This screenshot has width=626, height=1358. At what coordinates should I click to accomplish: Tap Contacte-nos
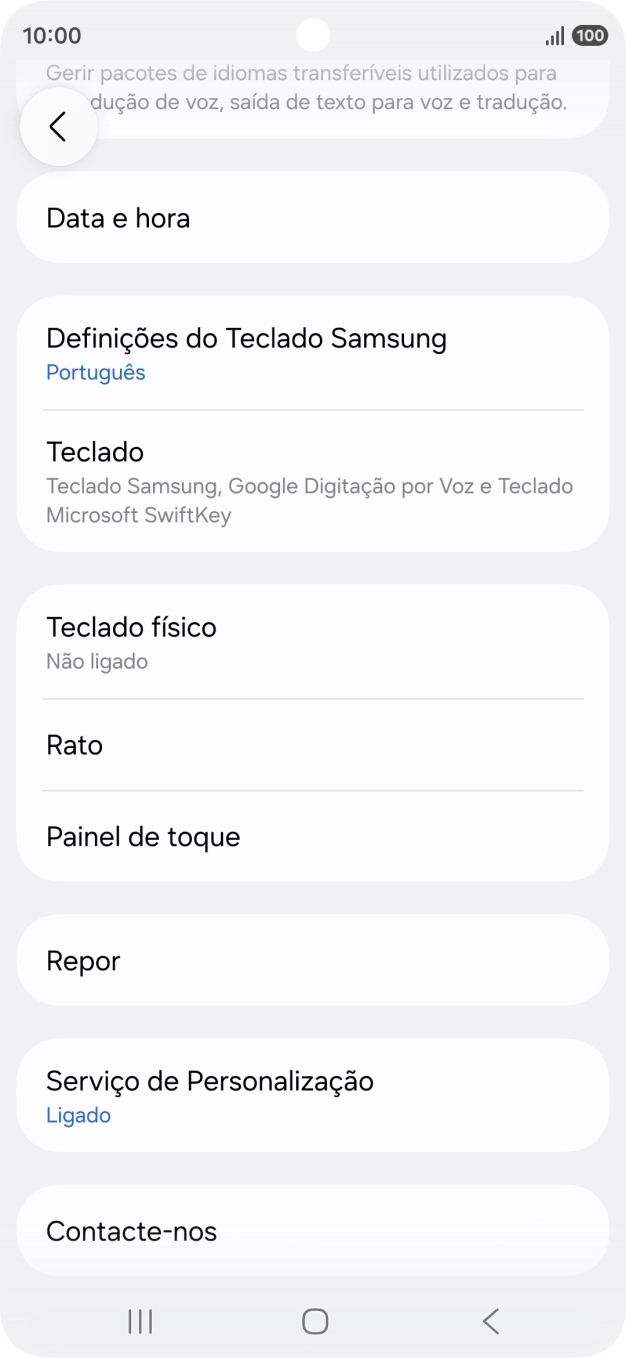[313, 1231]
